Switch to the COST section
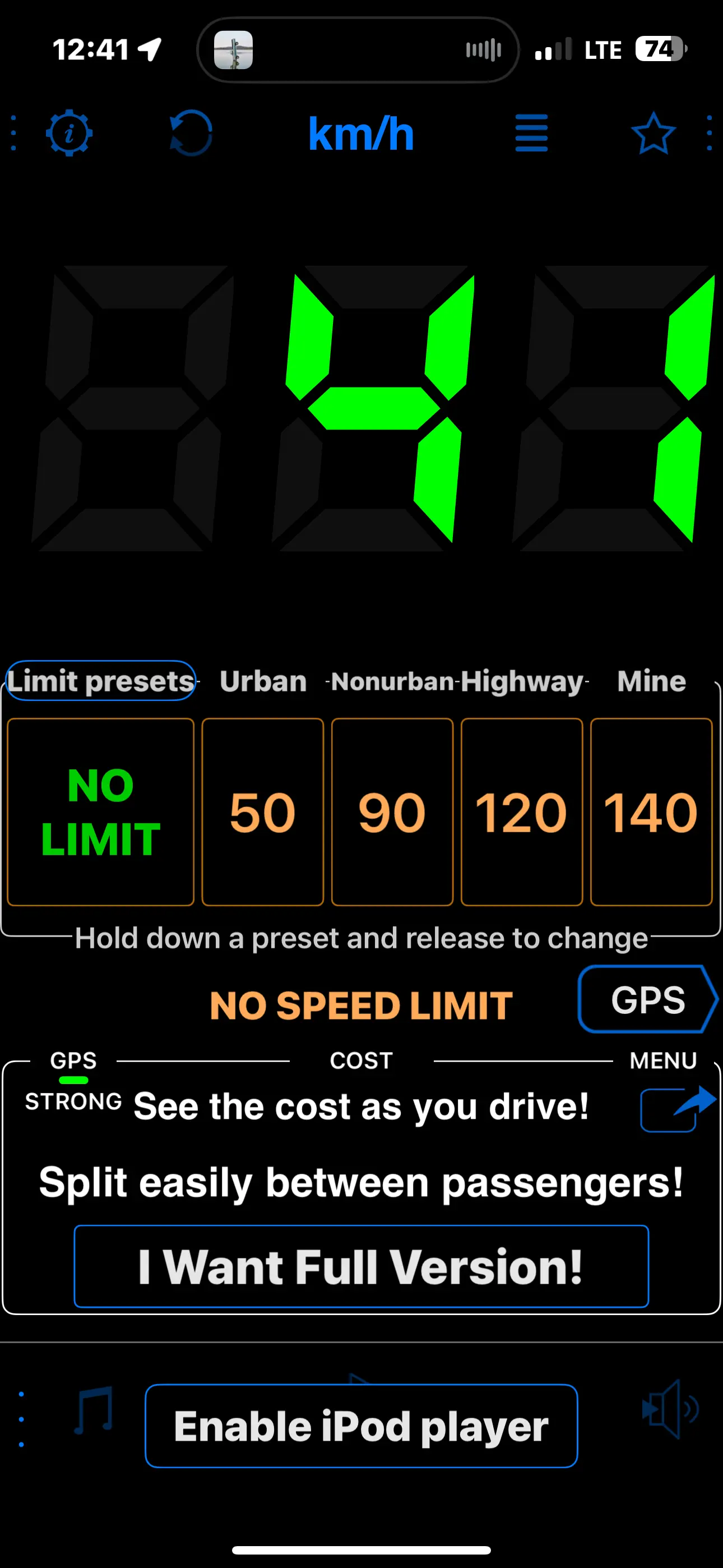The height and width of the screenshot is (1568, 723). (361, 1060)
